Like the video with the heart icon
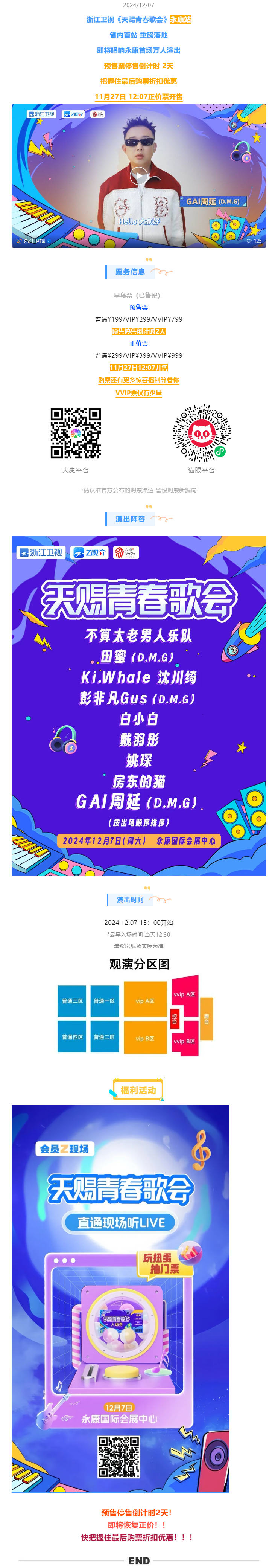 click(249, 241)
